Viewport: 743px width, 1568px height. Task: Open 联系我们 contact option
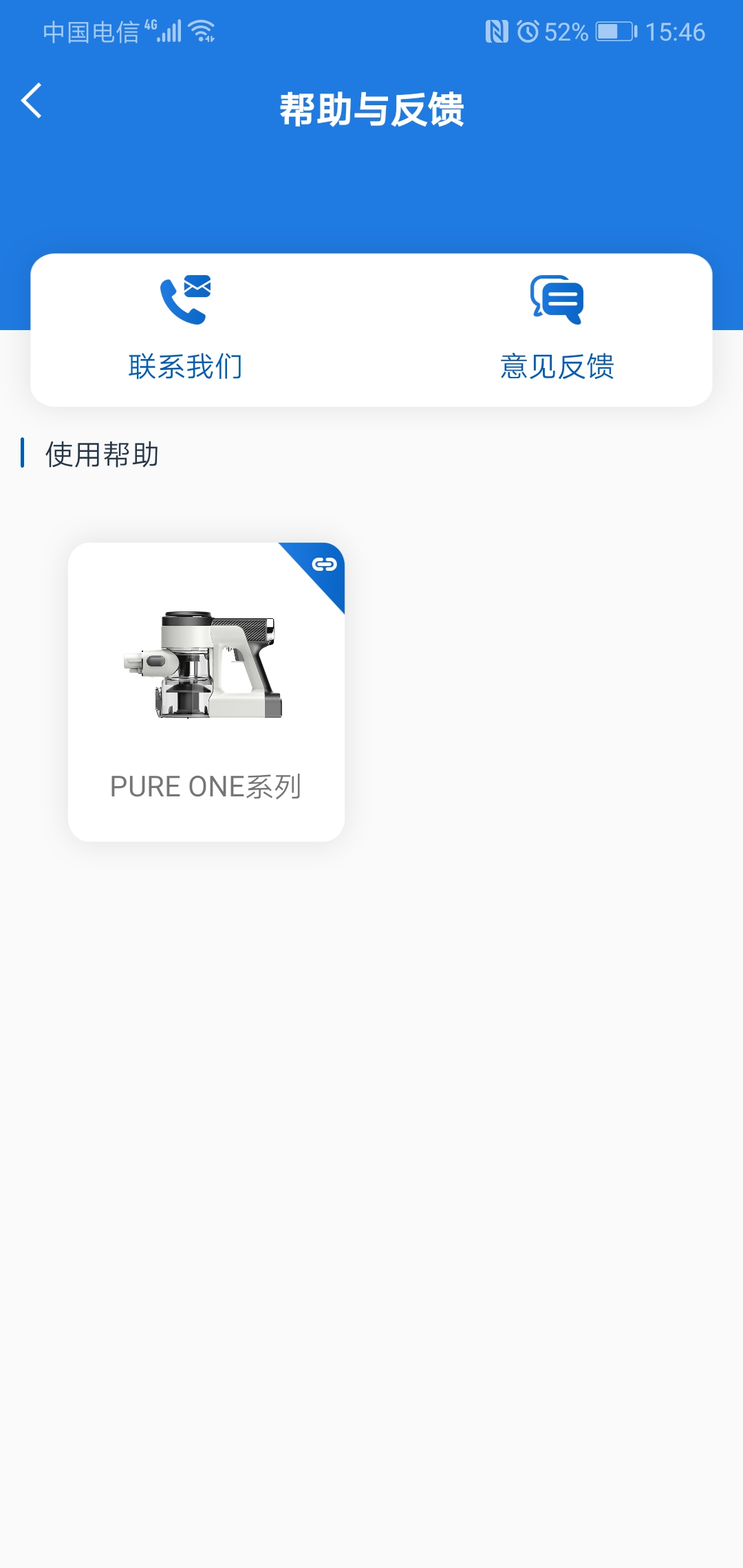186,367
